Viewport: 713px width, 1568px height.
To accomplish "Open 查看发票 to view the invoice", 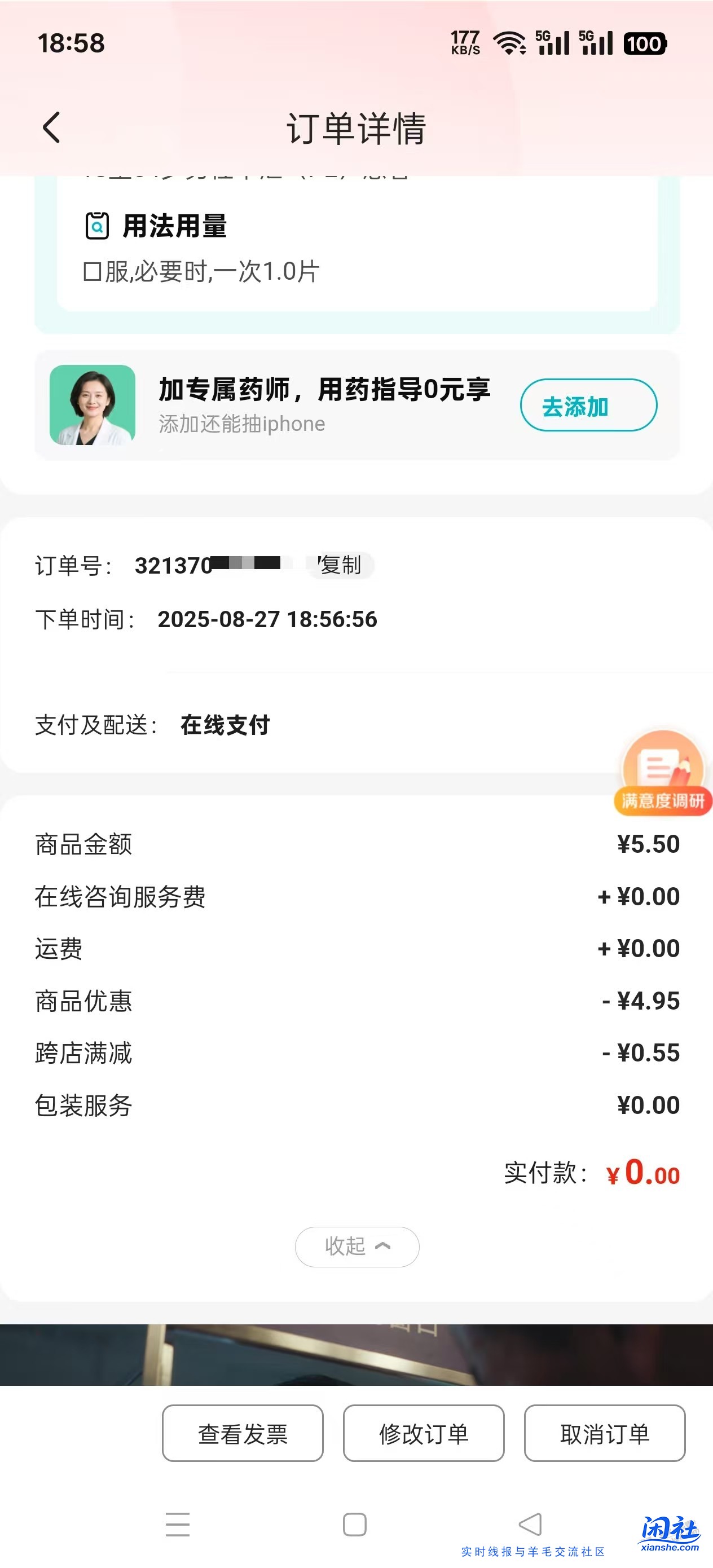I will coord(243,1433).
